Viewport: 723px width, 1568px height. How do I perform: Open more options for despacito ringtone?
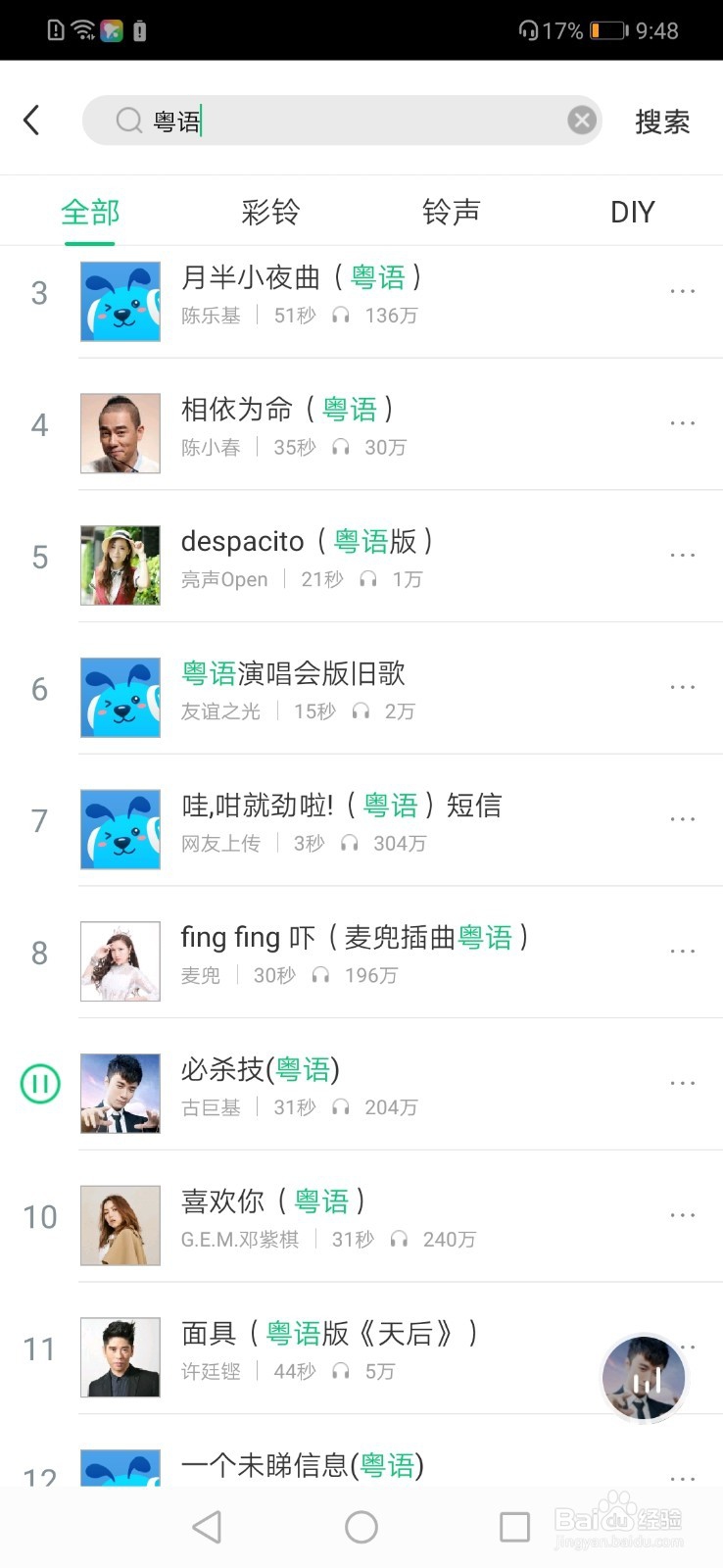(x=682, y=555)
